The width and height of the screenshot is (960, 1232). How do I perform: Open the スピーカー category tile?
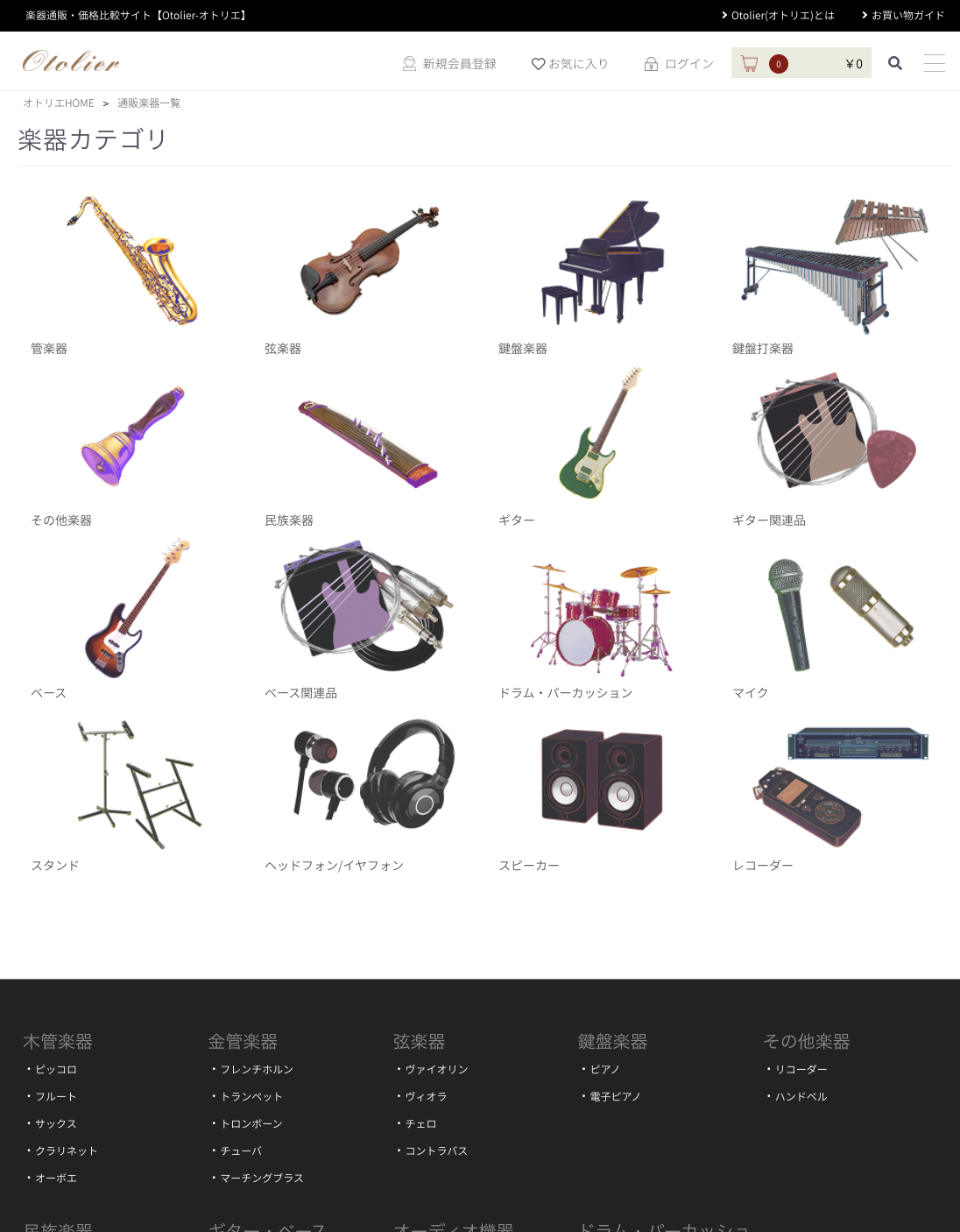pyautogui.click(x=602, y=780)
